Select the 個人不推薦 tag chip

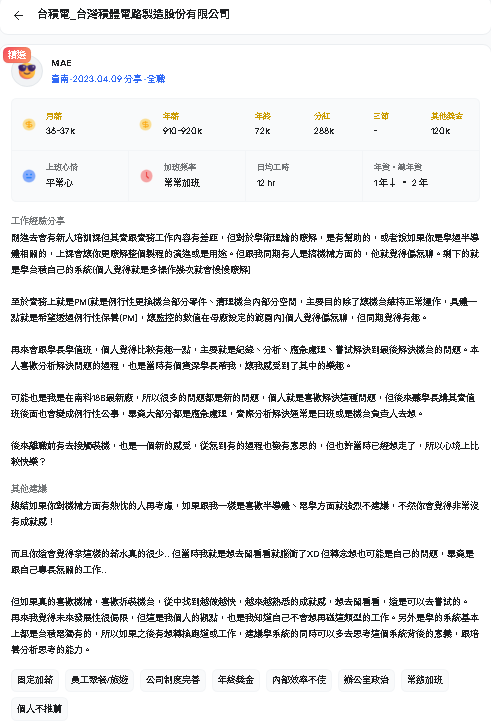tap(39, 709)
